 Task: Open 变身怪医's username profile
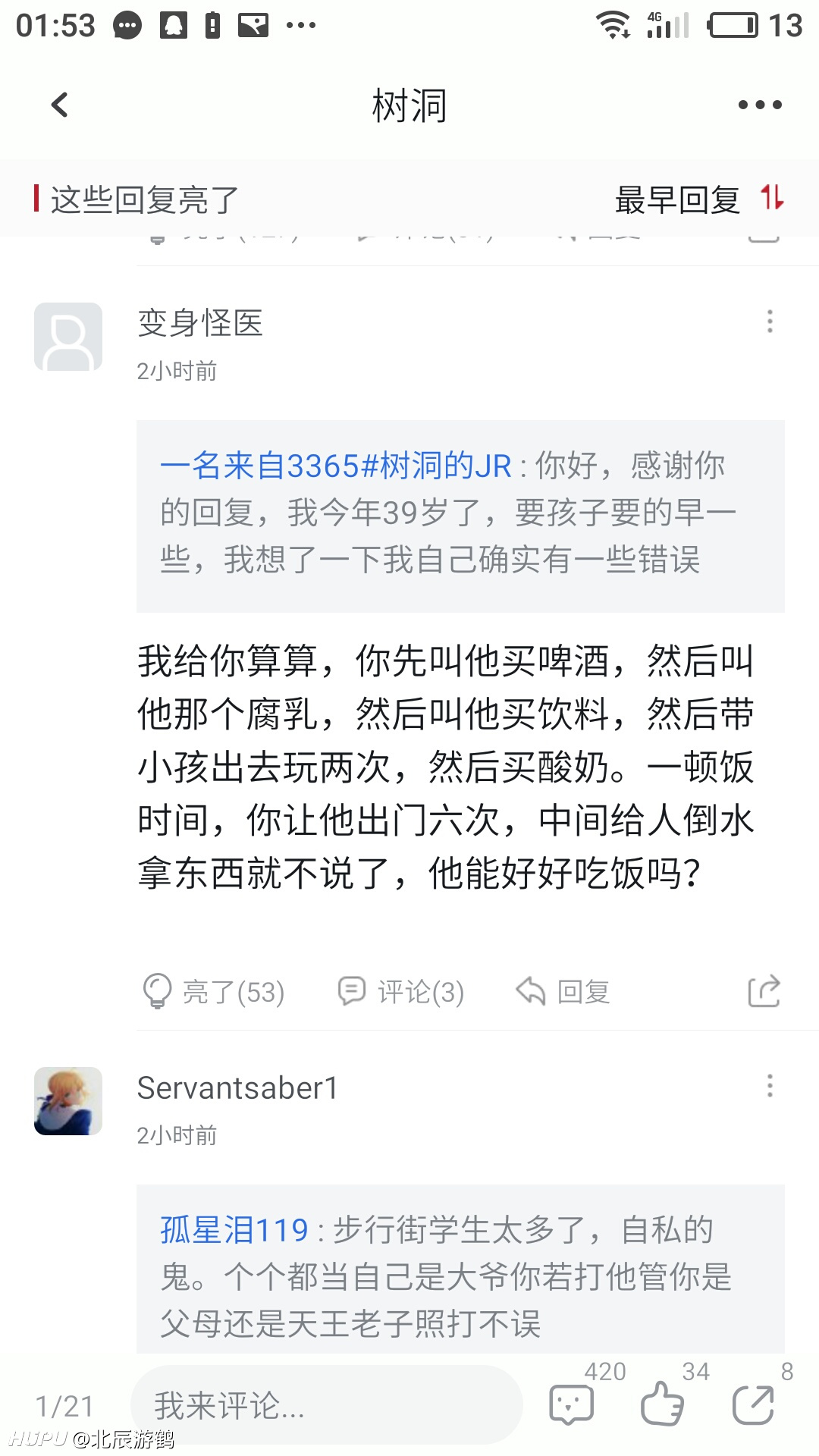point(200,323)
